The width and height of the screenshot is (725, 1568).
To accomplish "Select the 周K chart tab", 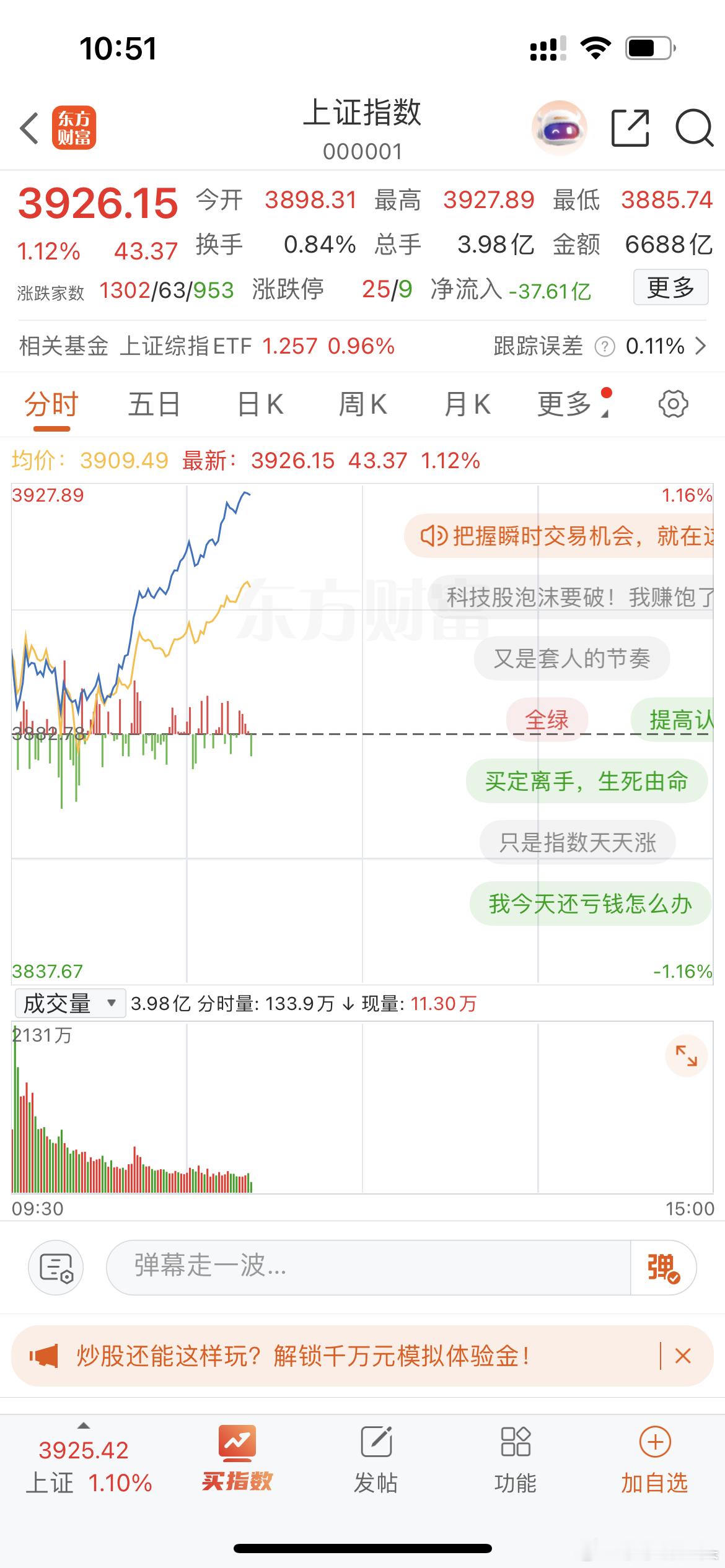I will point(363,405).
